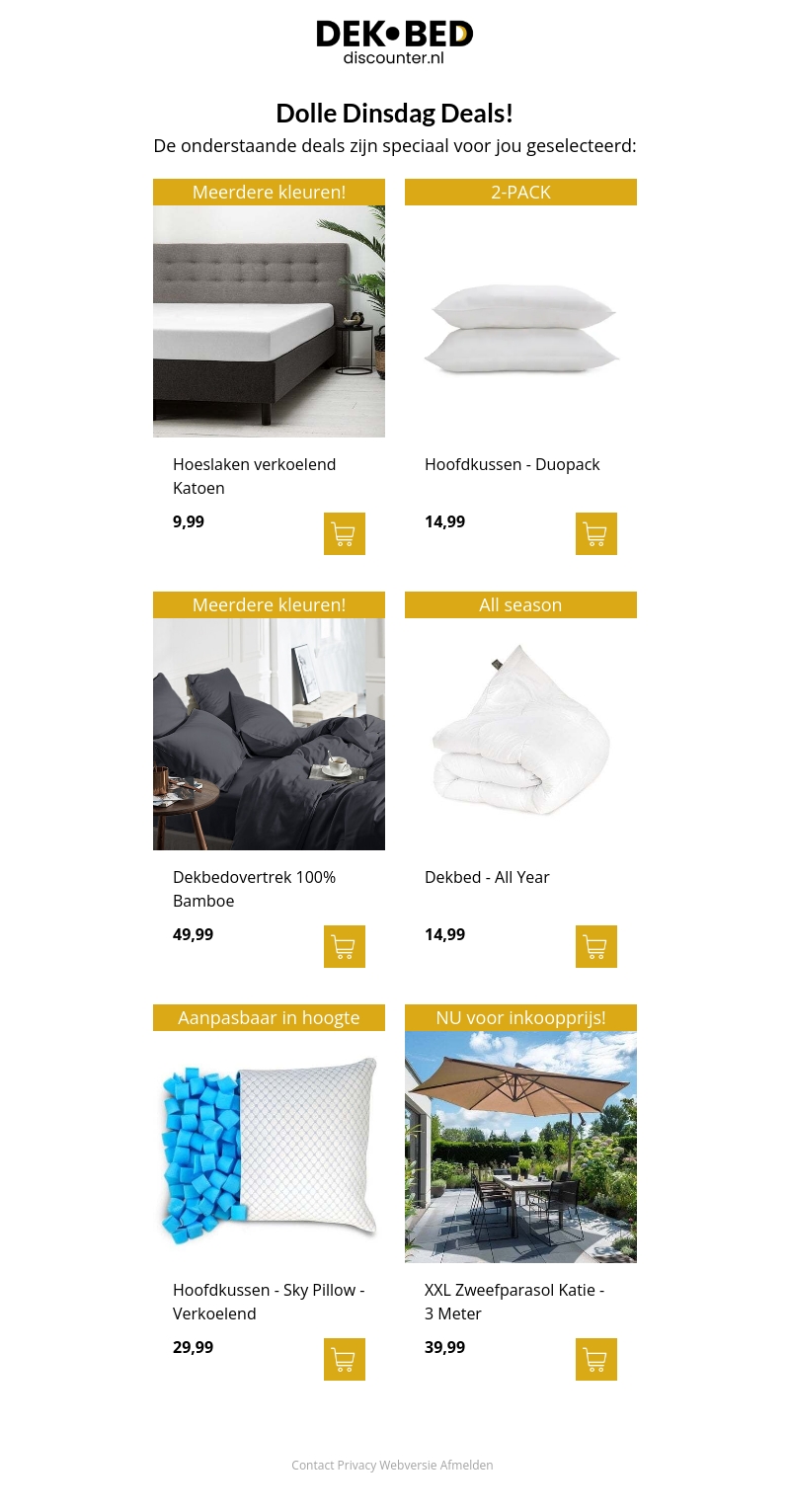This screenshot has height=1512, width=790.
Task: Add Hoeslaken verkoelend Katoen to cart
Action: (345, 533)
